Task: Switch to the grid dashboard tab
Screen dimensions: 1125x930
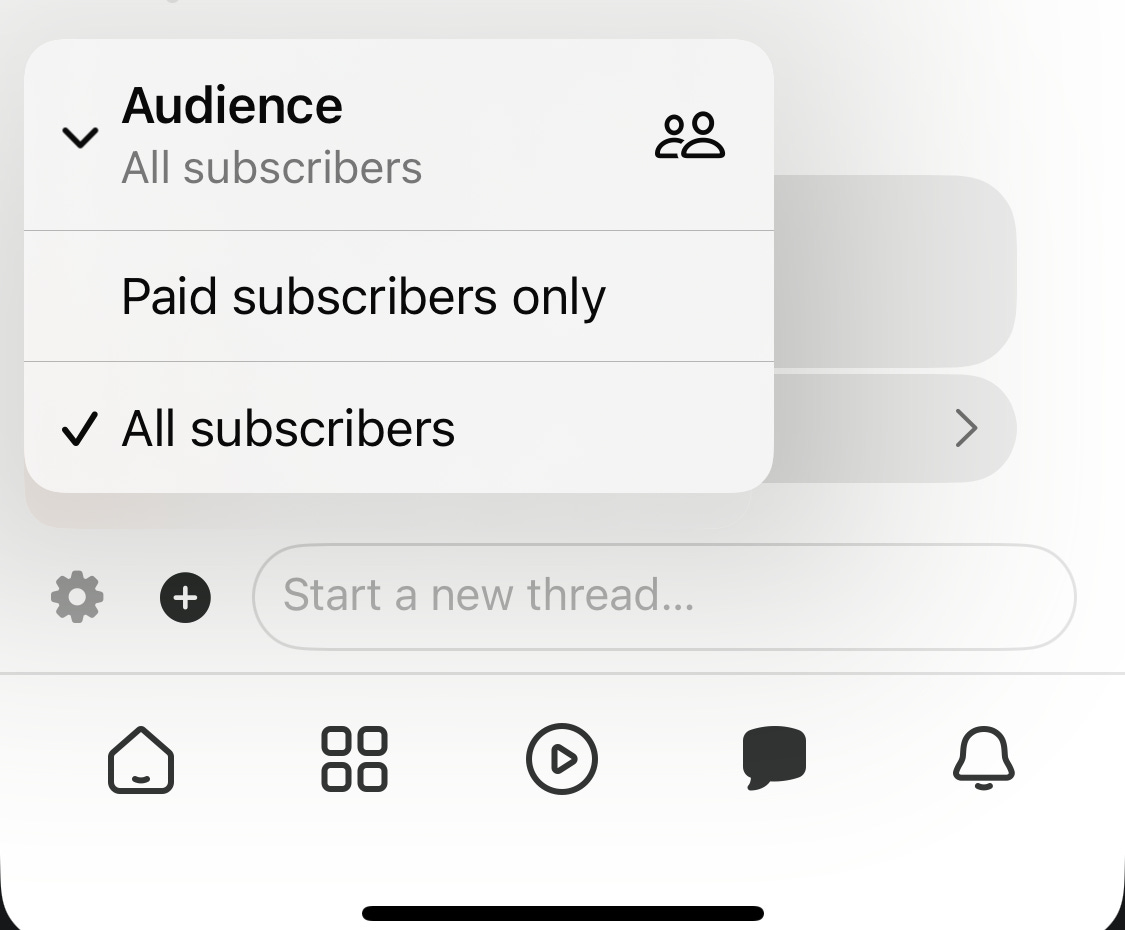Action: coord(354,760)
